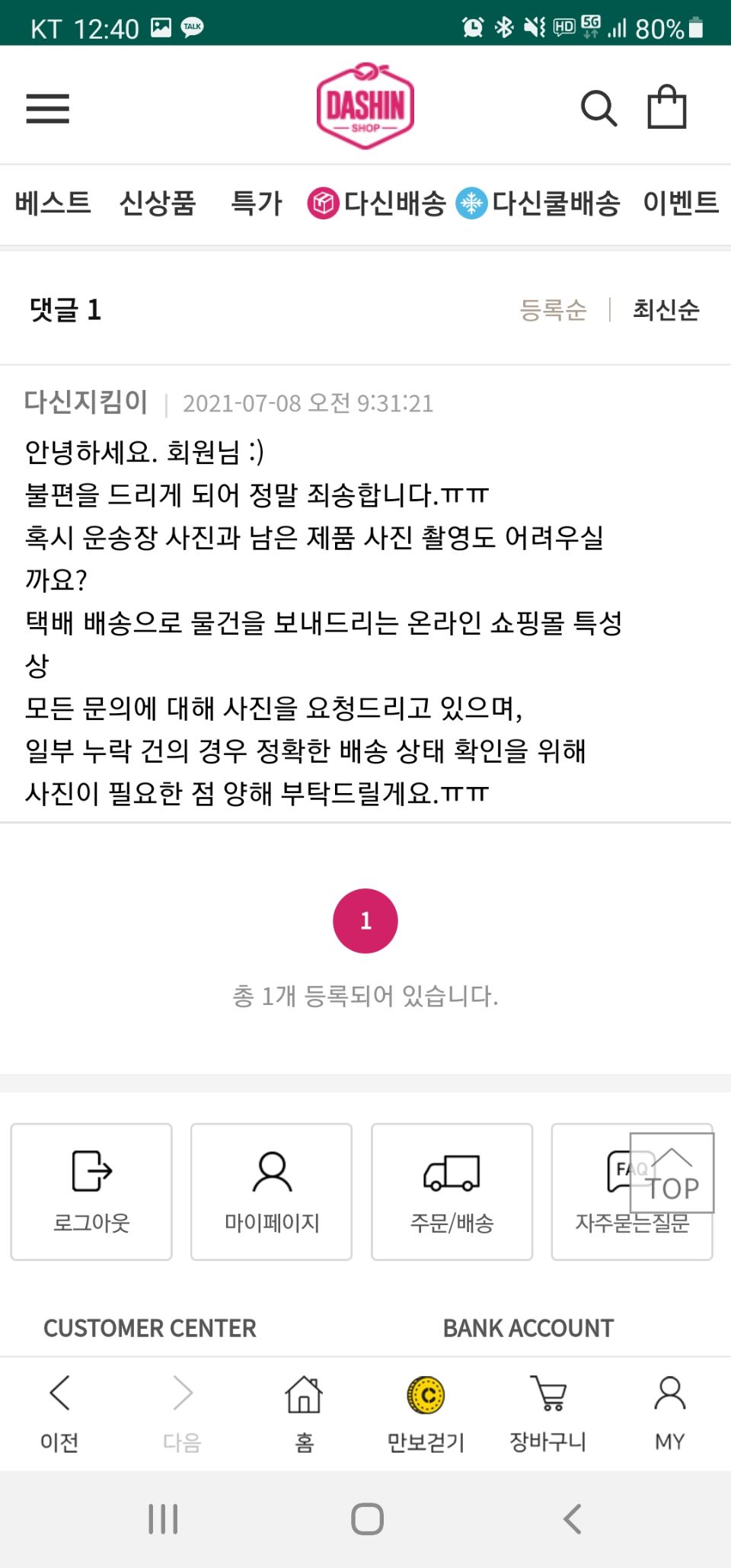731x1568 pixels.
Task: Sort comments by 등록순
Action: pyautogui.click(x=554, y=310)
